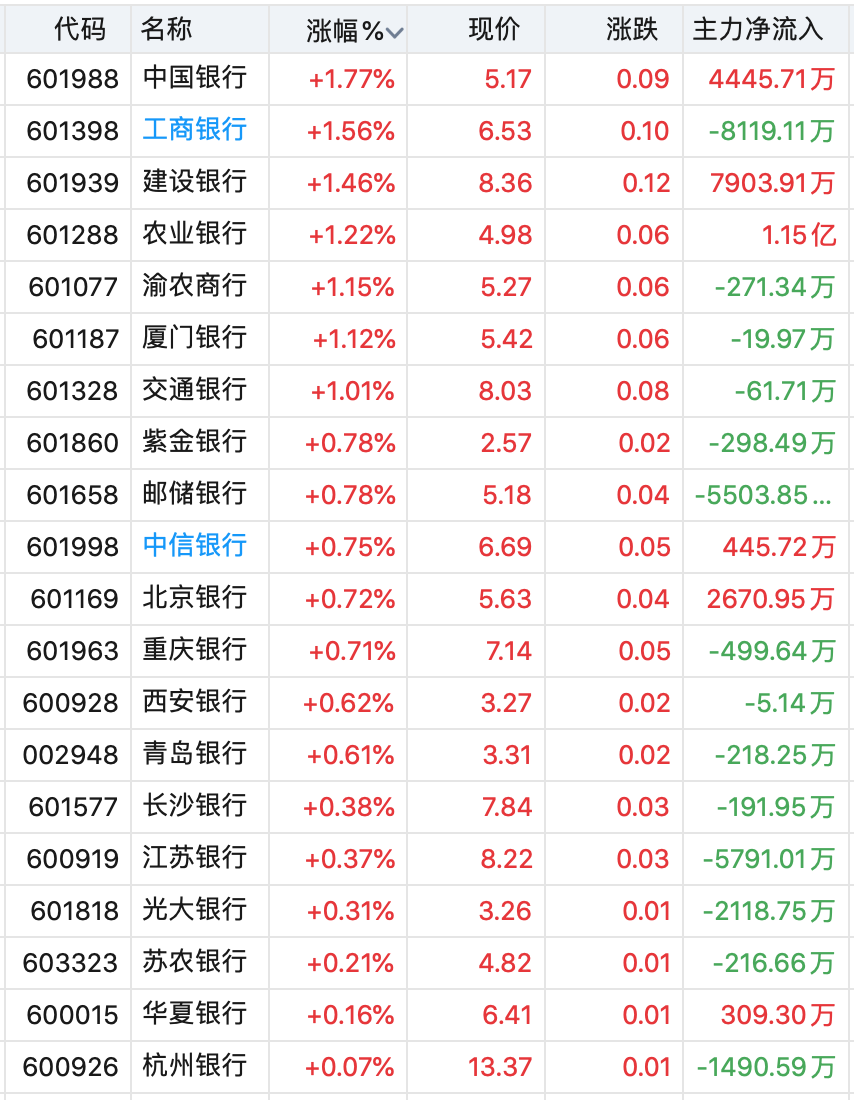854x1100 pixels.
Task: Select 长沙银行 in the list
Action: [x=194, y=806]
